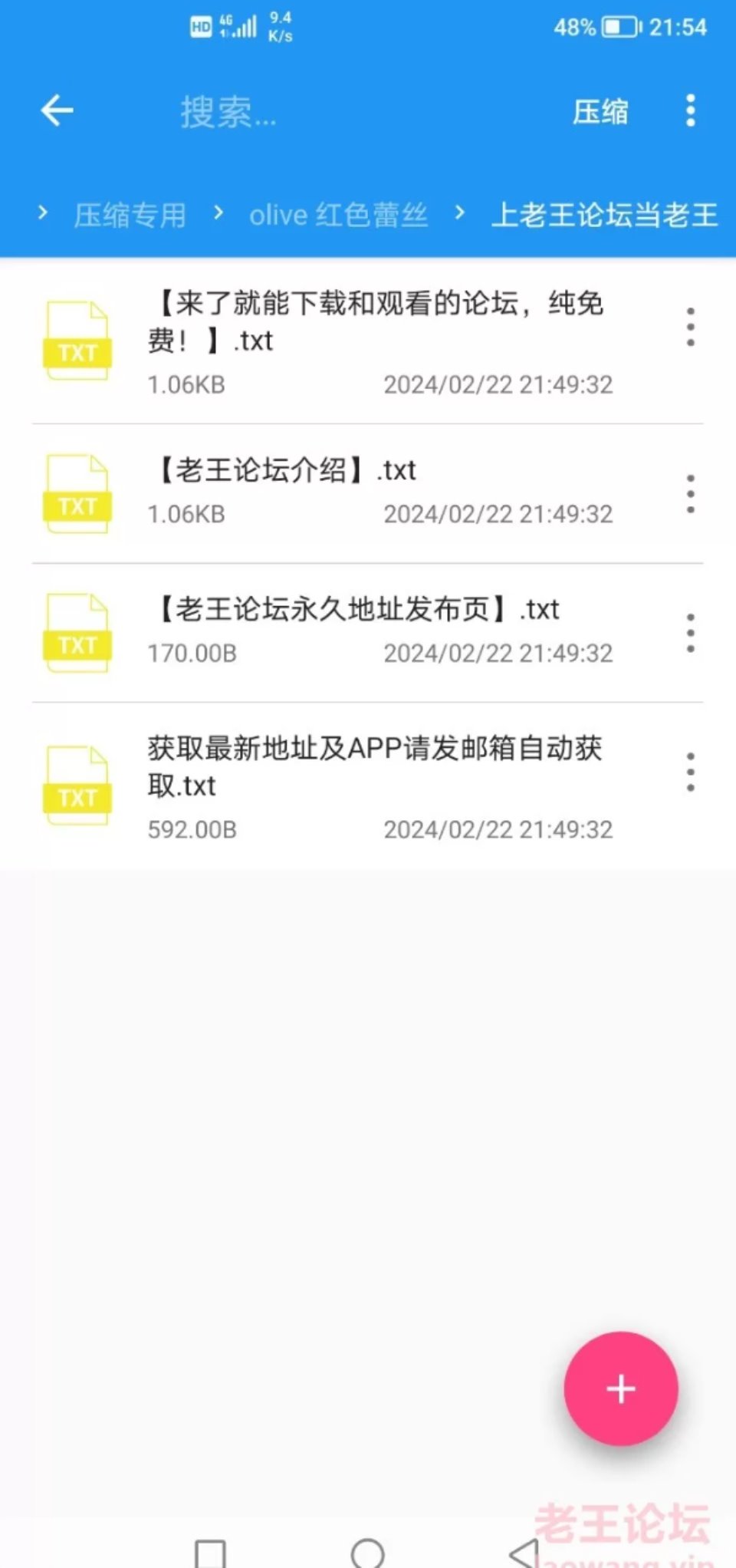736x1568 pixels.
Task: Open recent apps with the square button
Action: 210,1554
